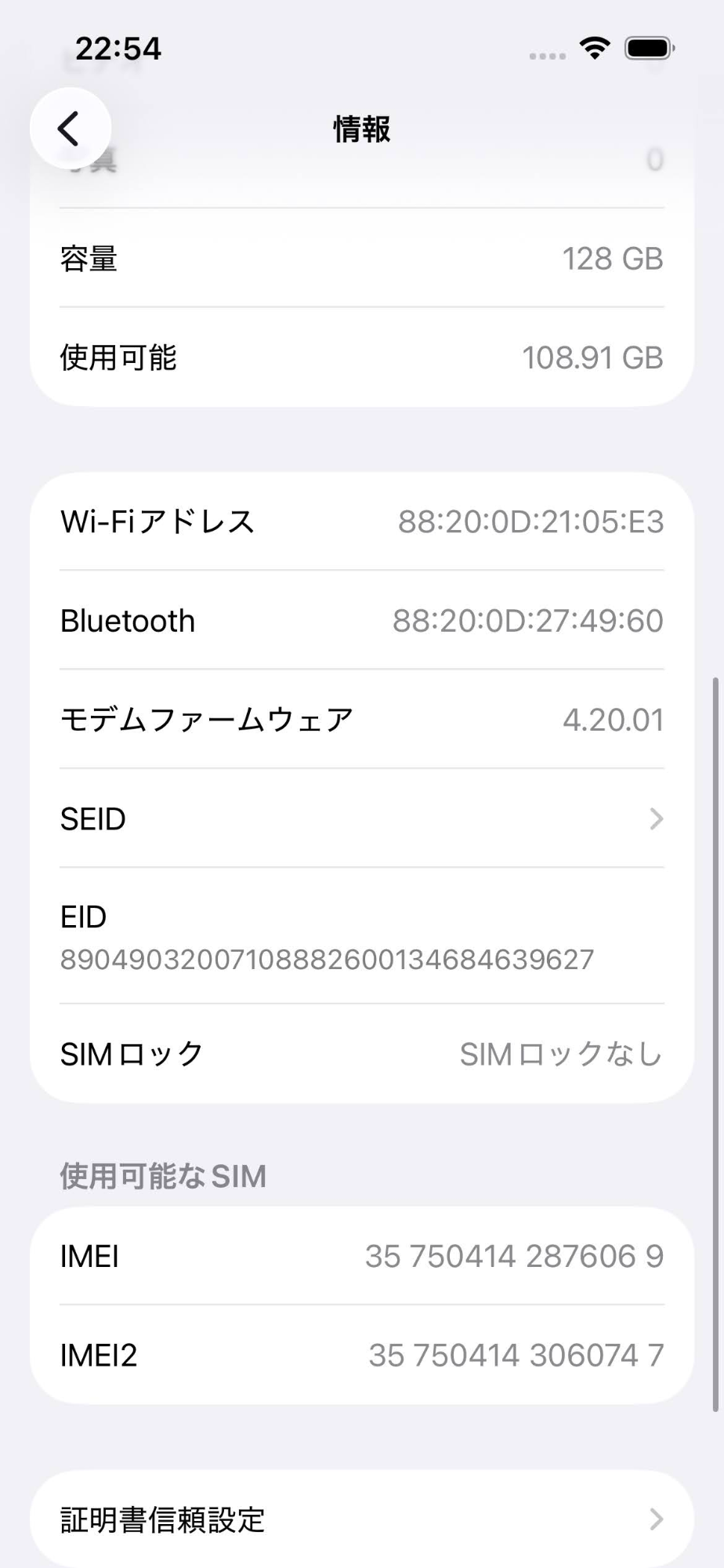Tap the SIMロック status row
724x1568 pixels.
tap(361, 1054)
